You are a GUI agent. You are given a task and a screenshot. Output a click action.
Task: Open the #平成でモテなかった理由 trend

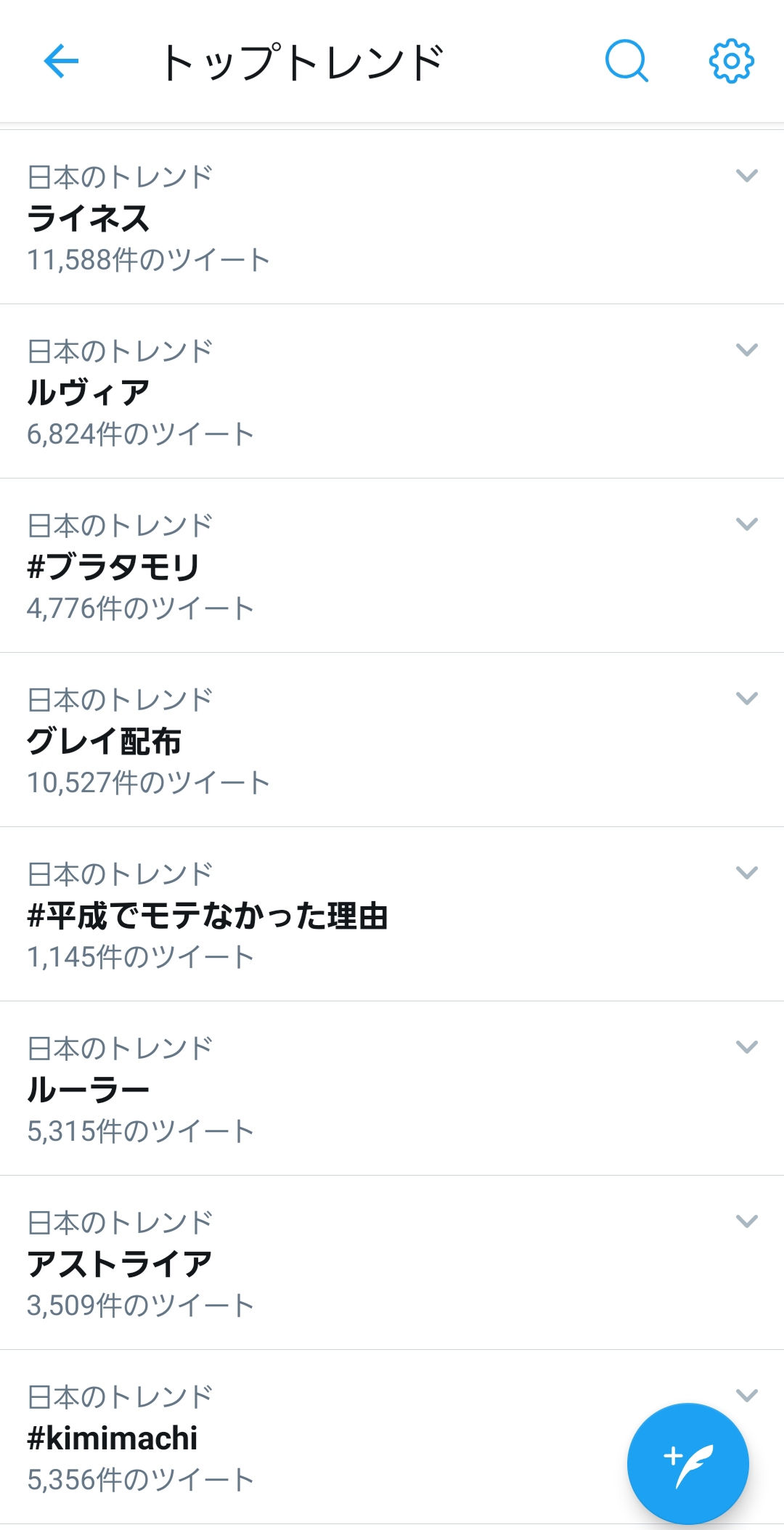click(x=392, y=914)
